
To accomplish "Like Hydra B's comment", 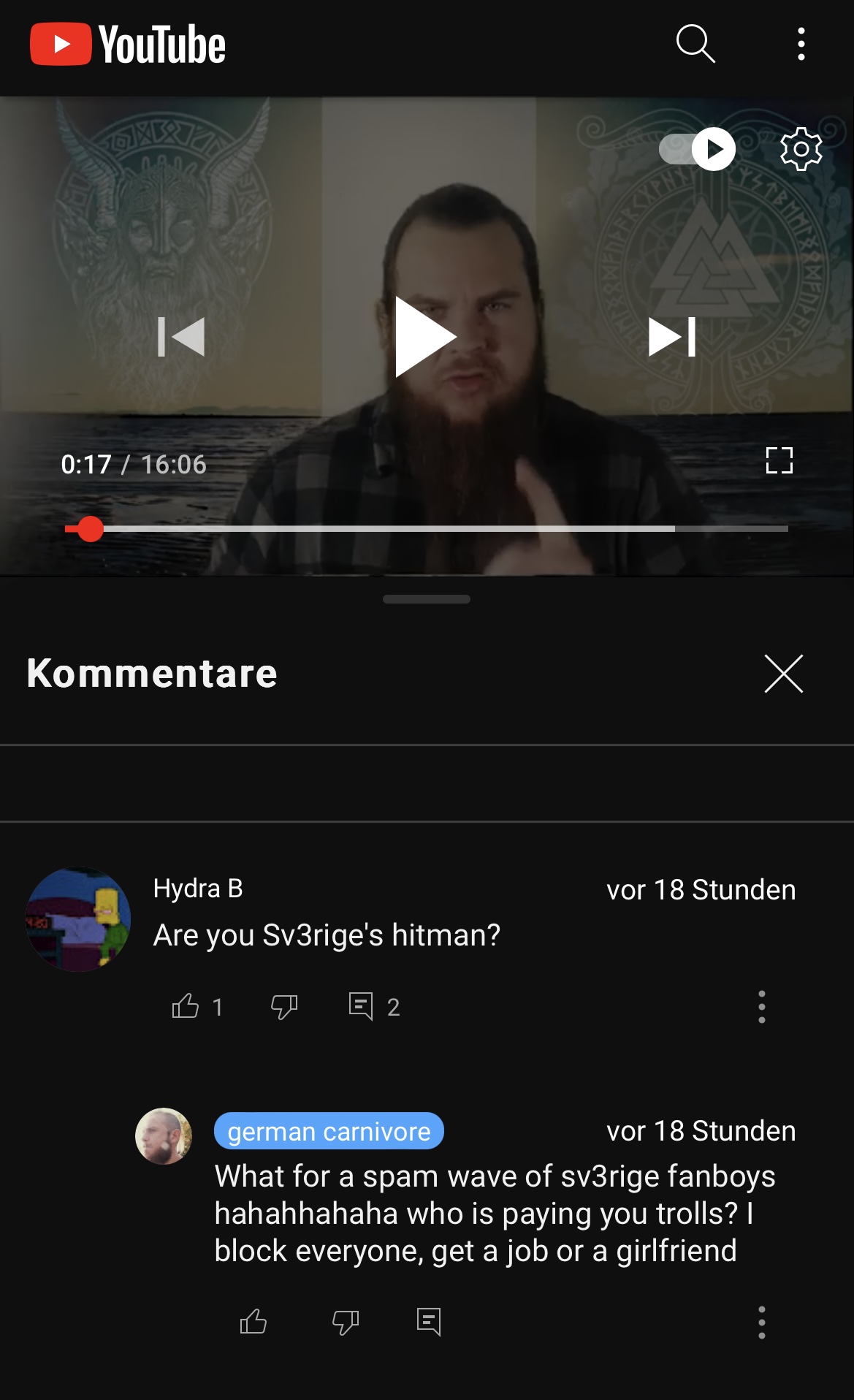I will click(186, 1006).
